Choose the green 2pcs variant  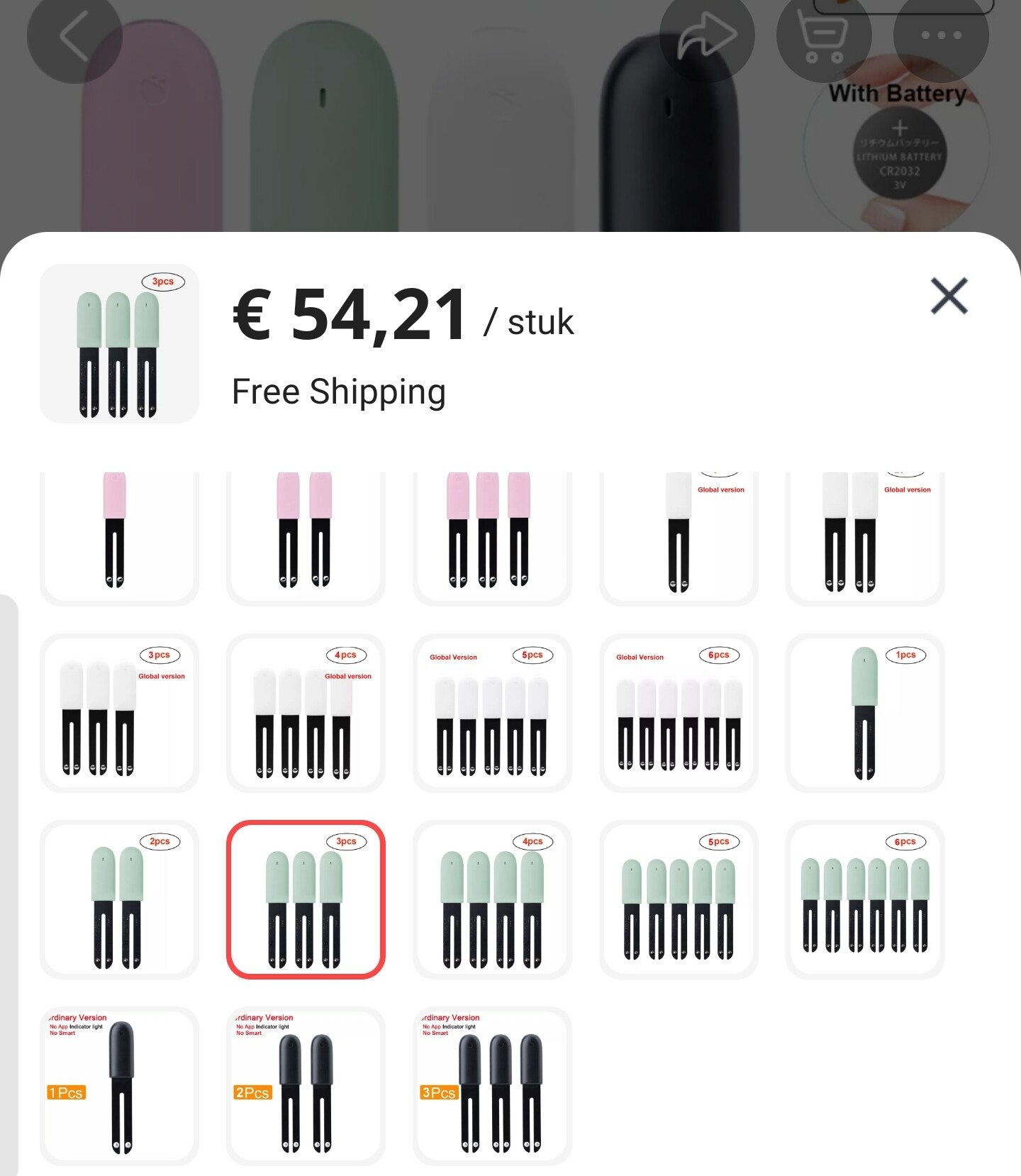119,899
